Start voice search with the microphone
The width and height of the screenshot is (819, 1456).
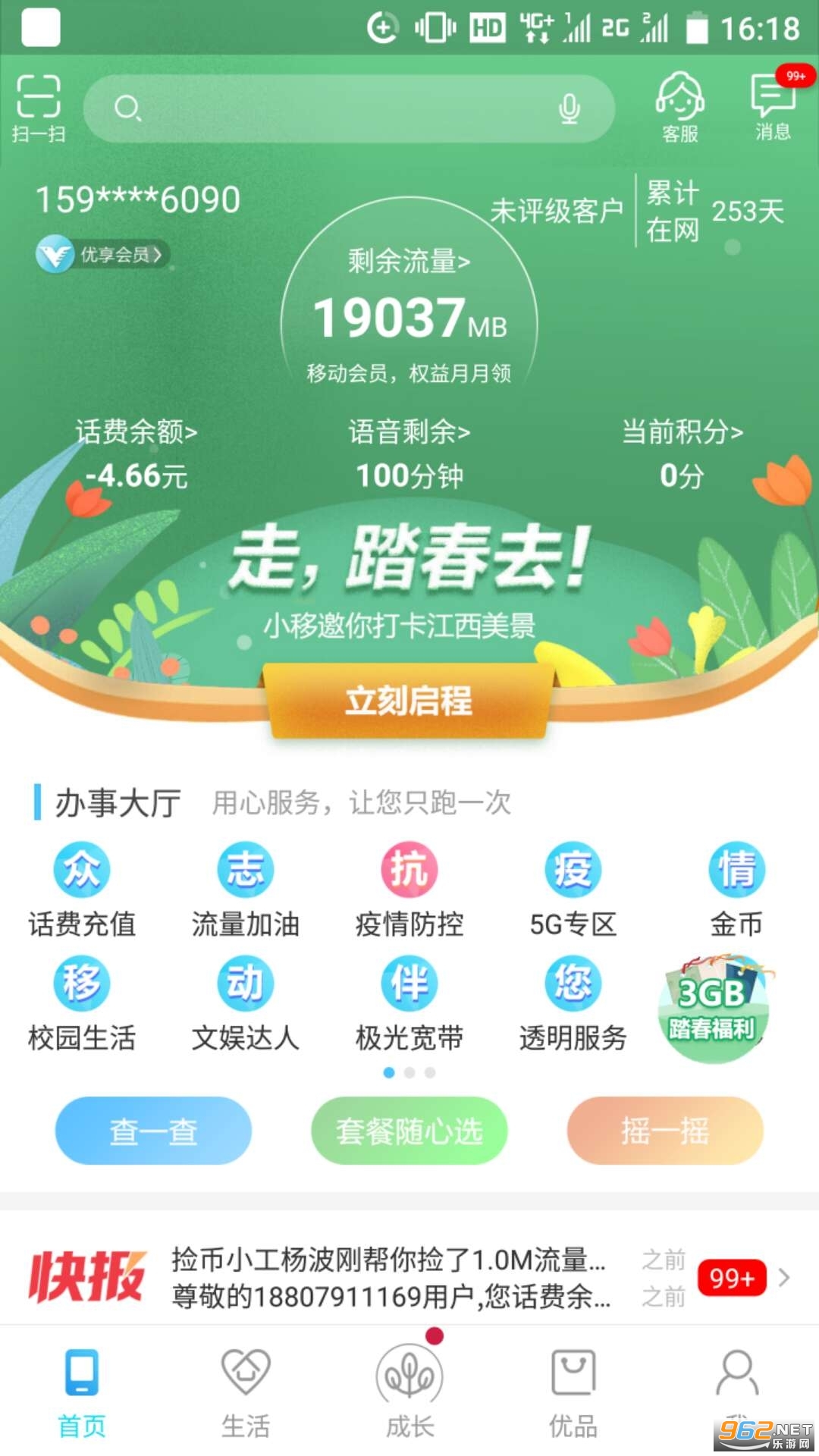coord(569,108)
